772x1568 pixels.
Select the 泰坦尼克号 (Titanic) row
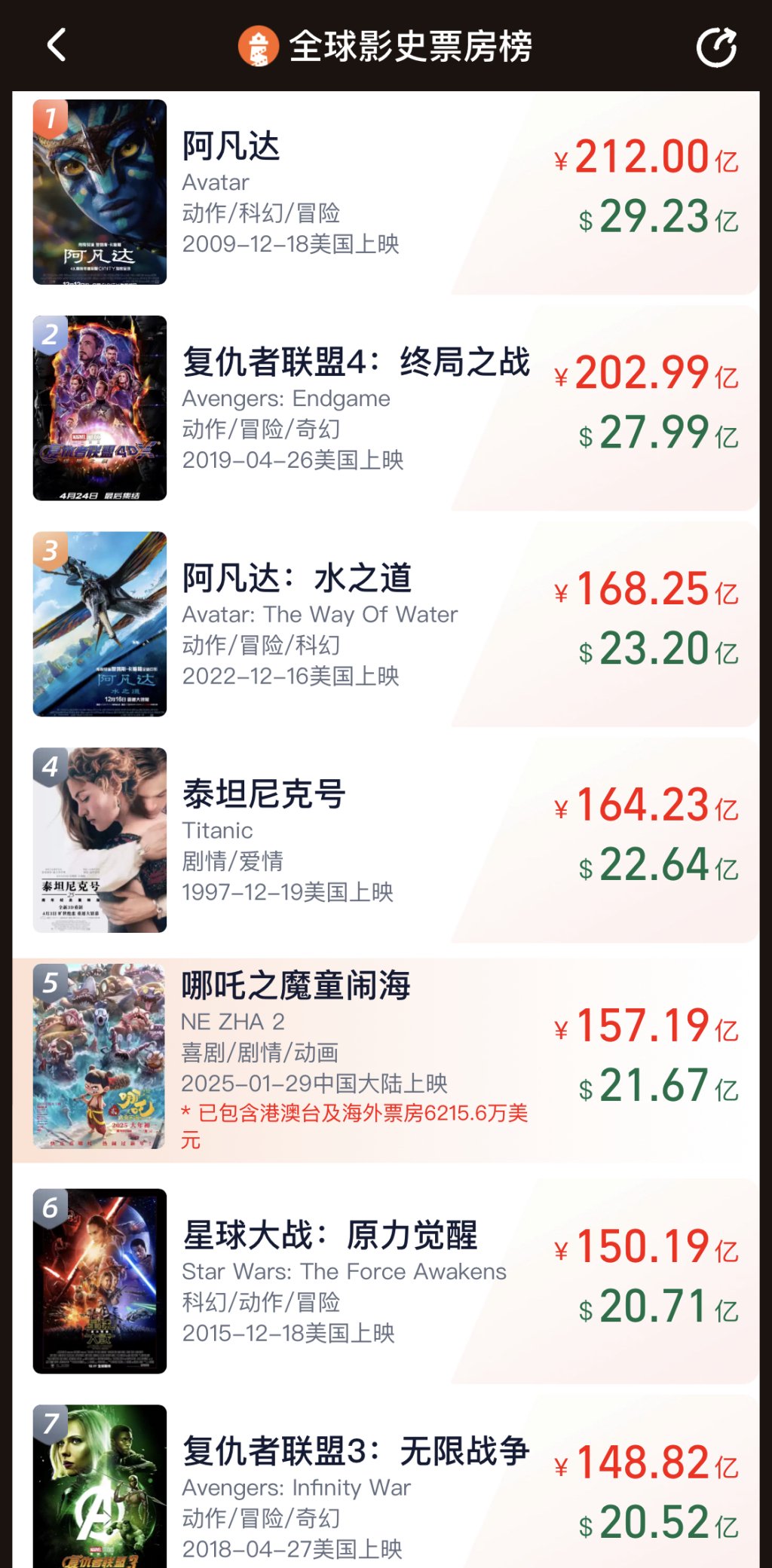click(x=386, y=840)
